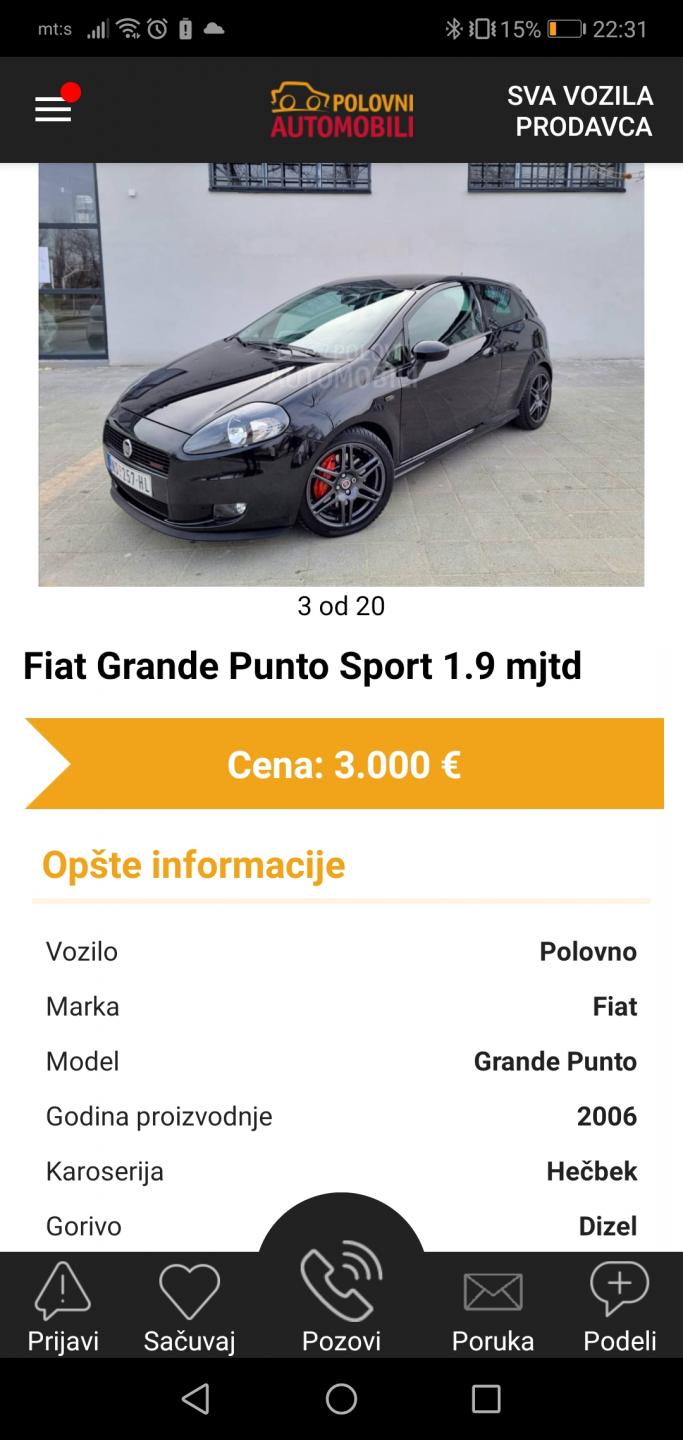This screenshot has height=1440, width=683.
Task: Report this ad with Prijavi
Action: click(x=63, y=1306)
